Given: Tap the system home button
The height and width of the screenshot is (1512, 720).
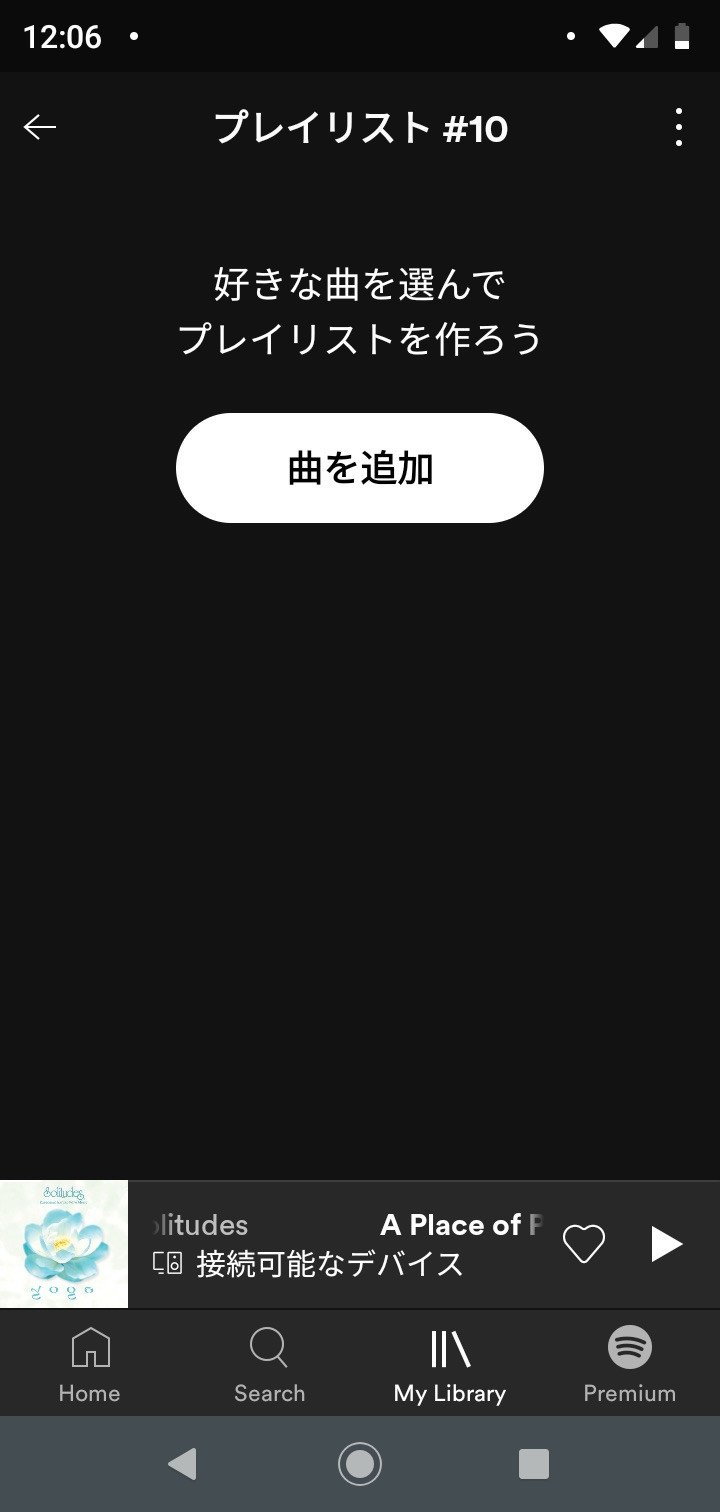Looking at the screenshot, I should pyautogui.click(x=360, y=1464).
